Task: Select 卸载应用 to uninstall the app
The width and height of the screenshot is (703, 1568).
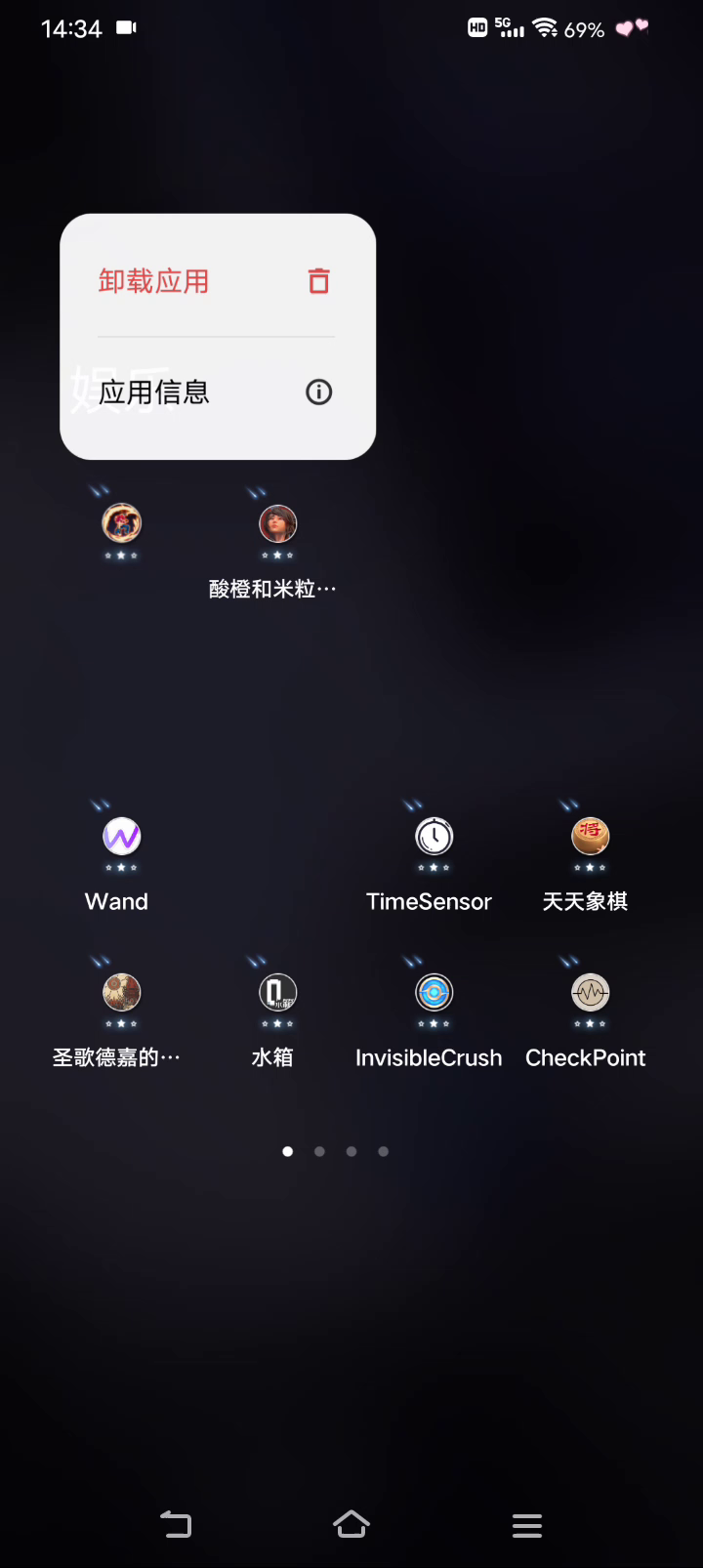Action: 217,281
